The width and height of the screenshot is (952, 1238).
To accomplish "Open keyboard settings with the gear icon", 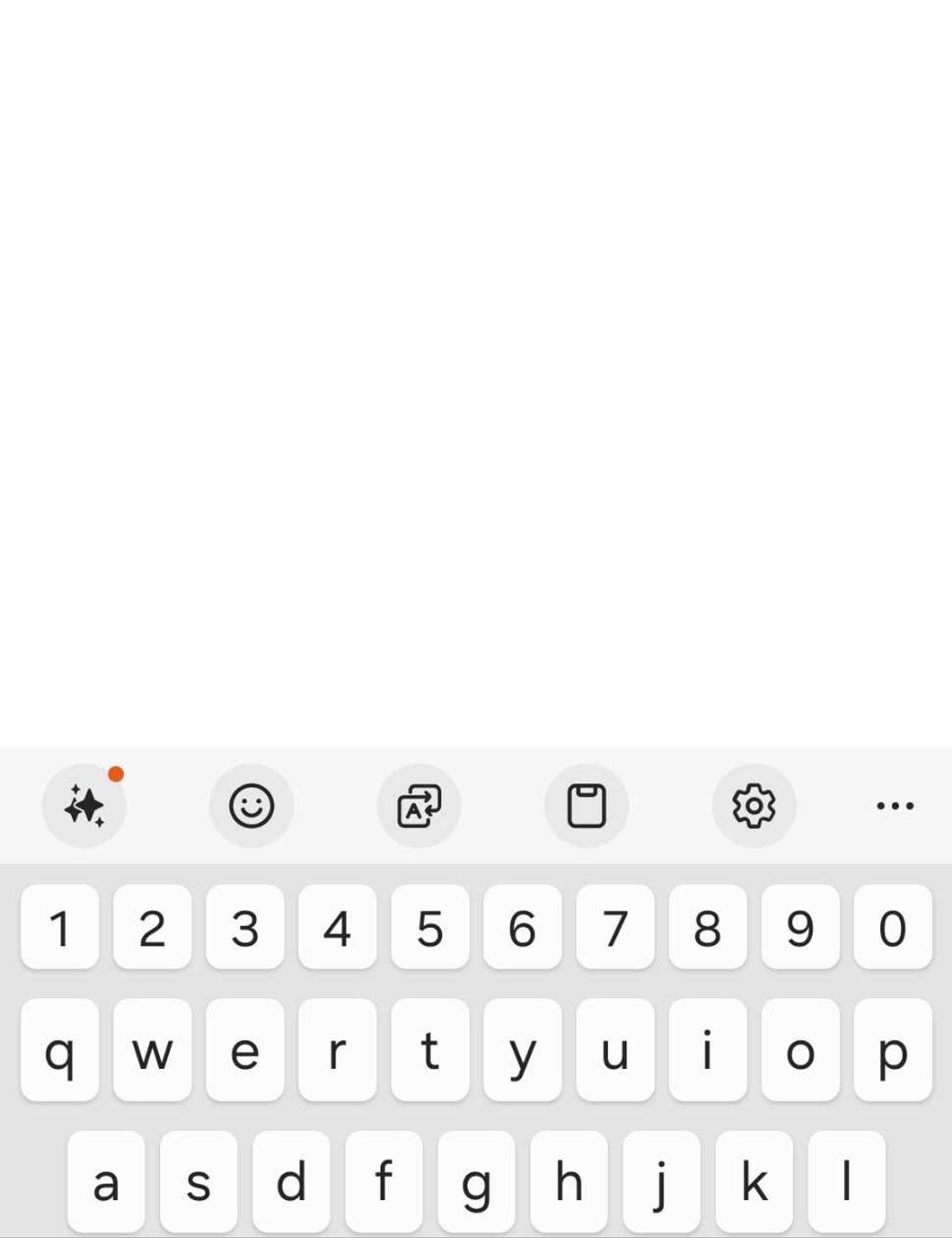I will (752, 806).
